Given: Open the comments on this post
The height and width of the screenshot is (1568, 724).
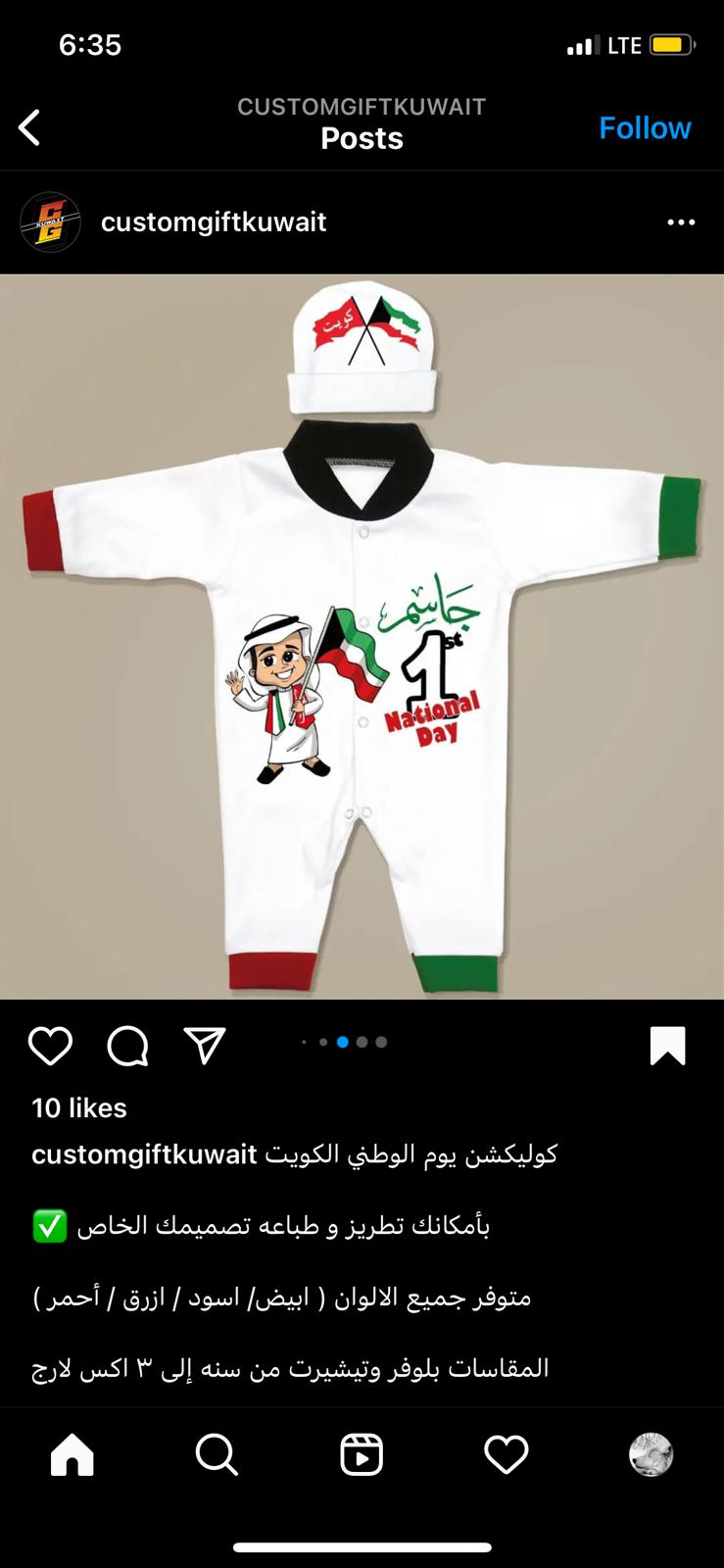Looking at the screenshot, I should 127,1046.
